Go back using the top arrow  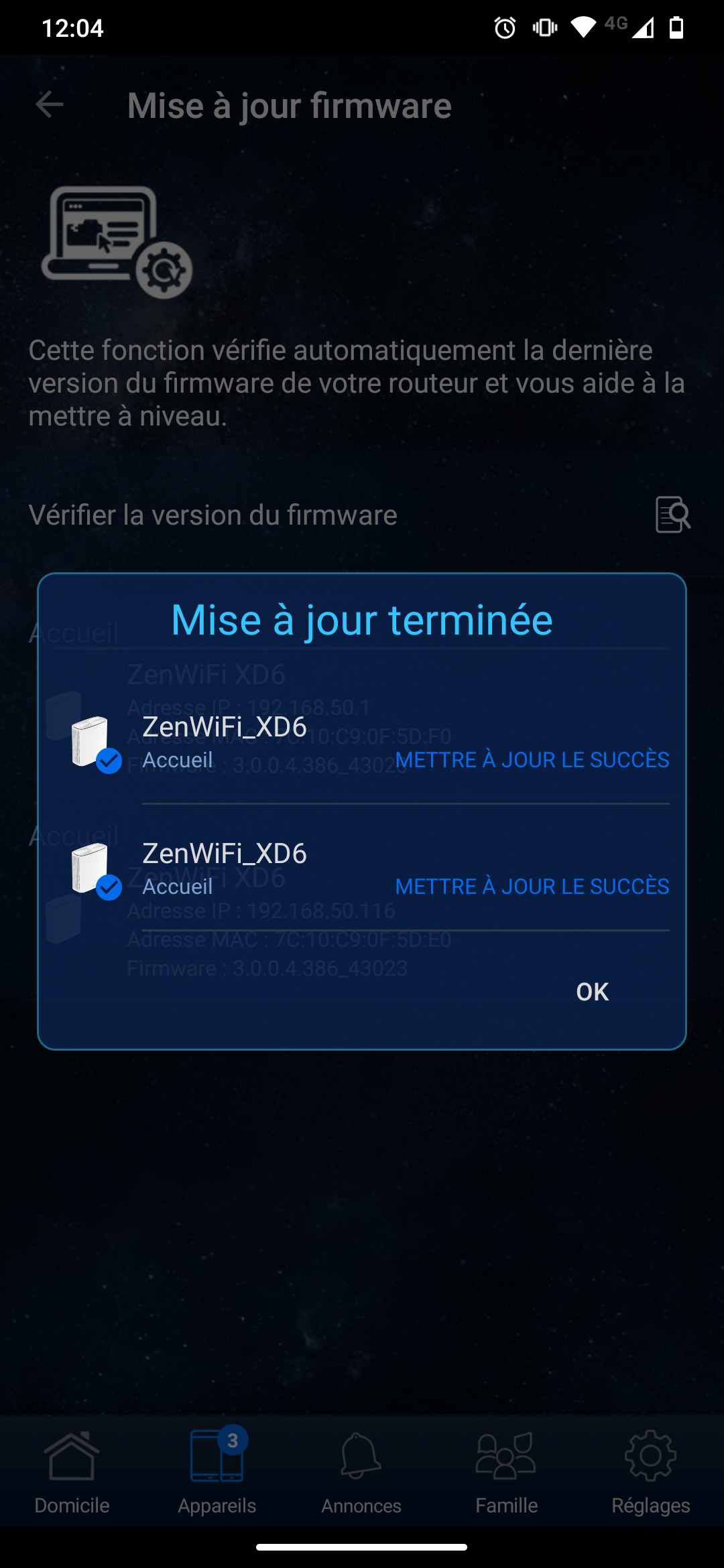pyautogui.click(x=50, y=105)
